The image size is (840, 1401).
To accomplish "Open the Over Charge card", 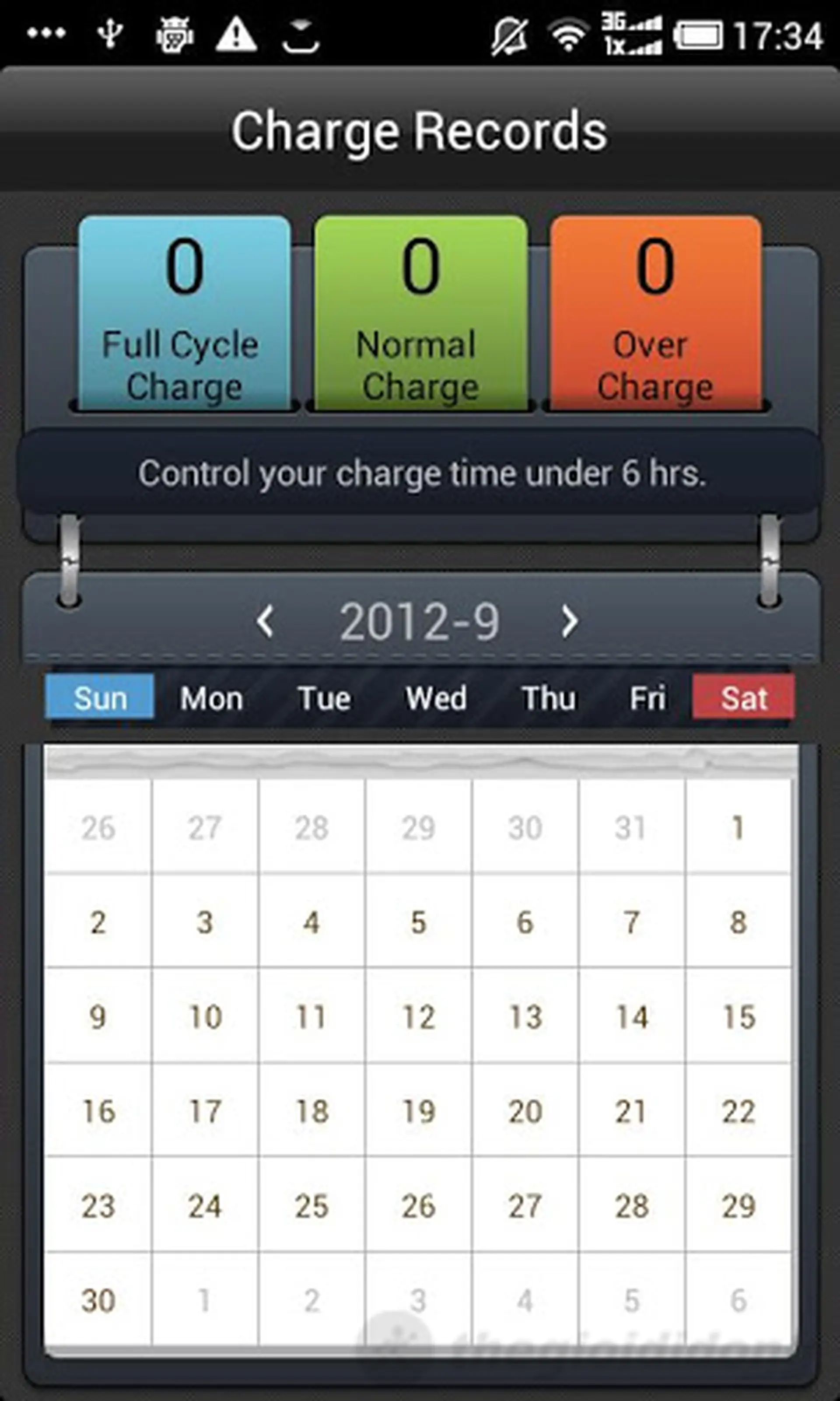I will [655, 312].
